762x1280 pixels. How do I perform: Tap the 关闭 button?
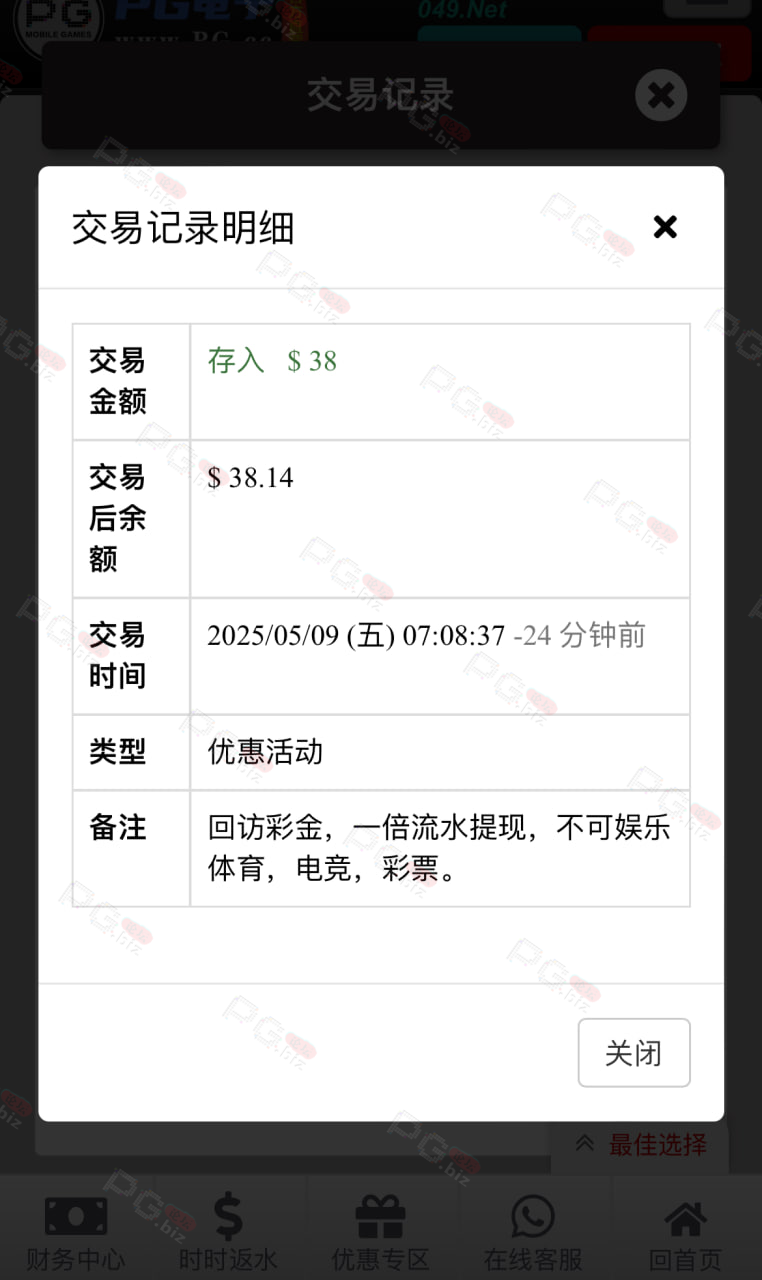click(634, 1052)
